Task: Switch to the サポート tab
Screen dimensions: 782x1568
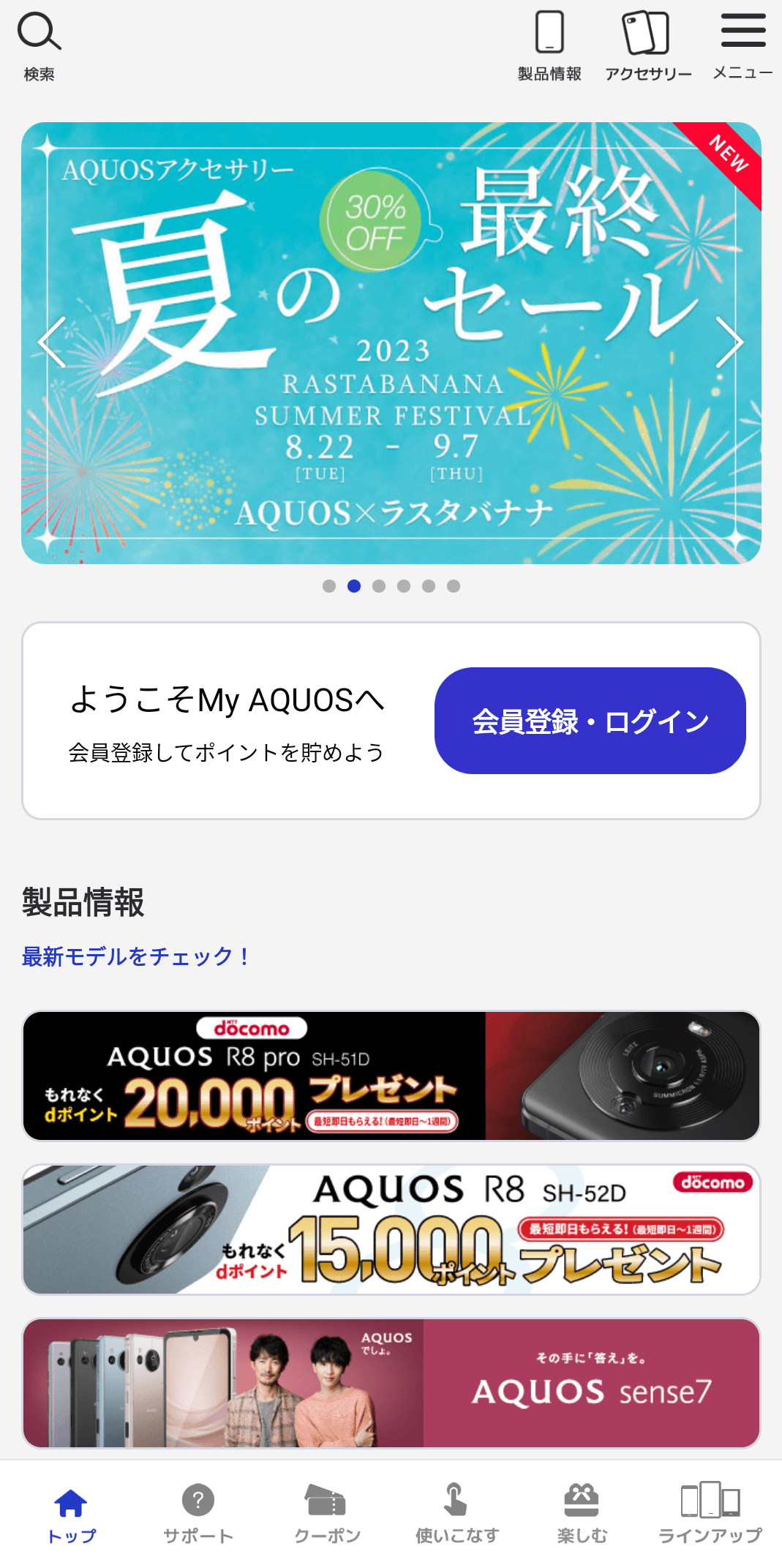Action: (198, 1515)
